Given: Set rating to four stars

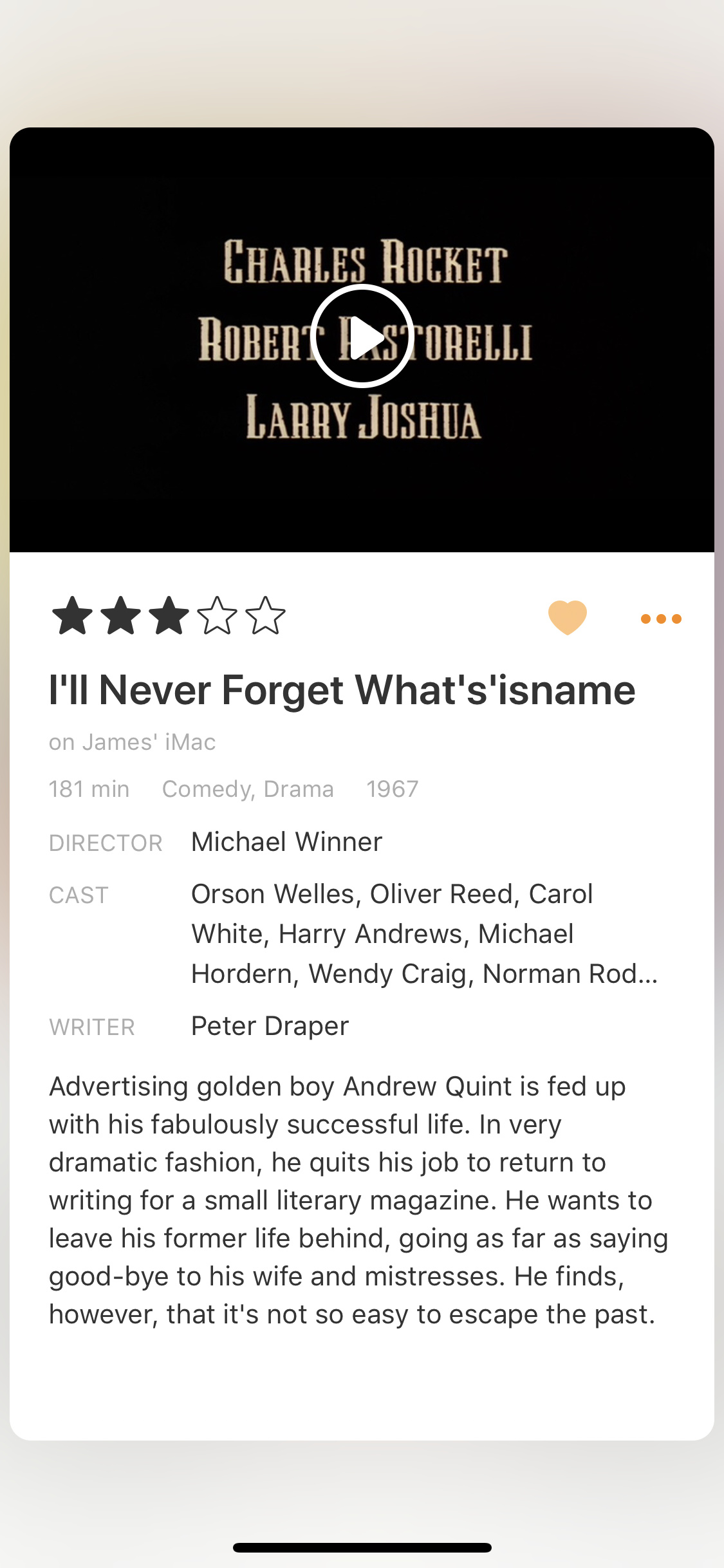Looking at the screenshot, I should (x=218, y=616).
